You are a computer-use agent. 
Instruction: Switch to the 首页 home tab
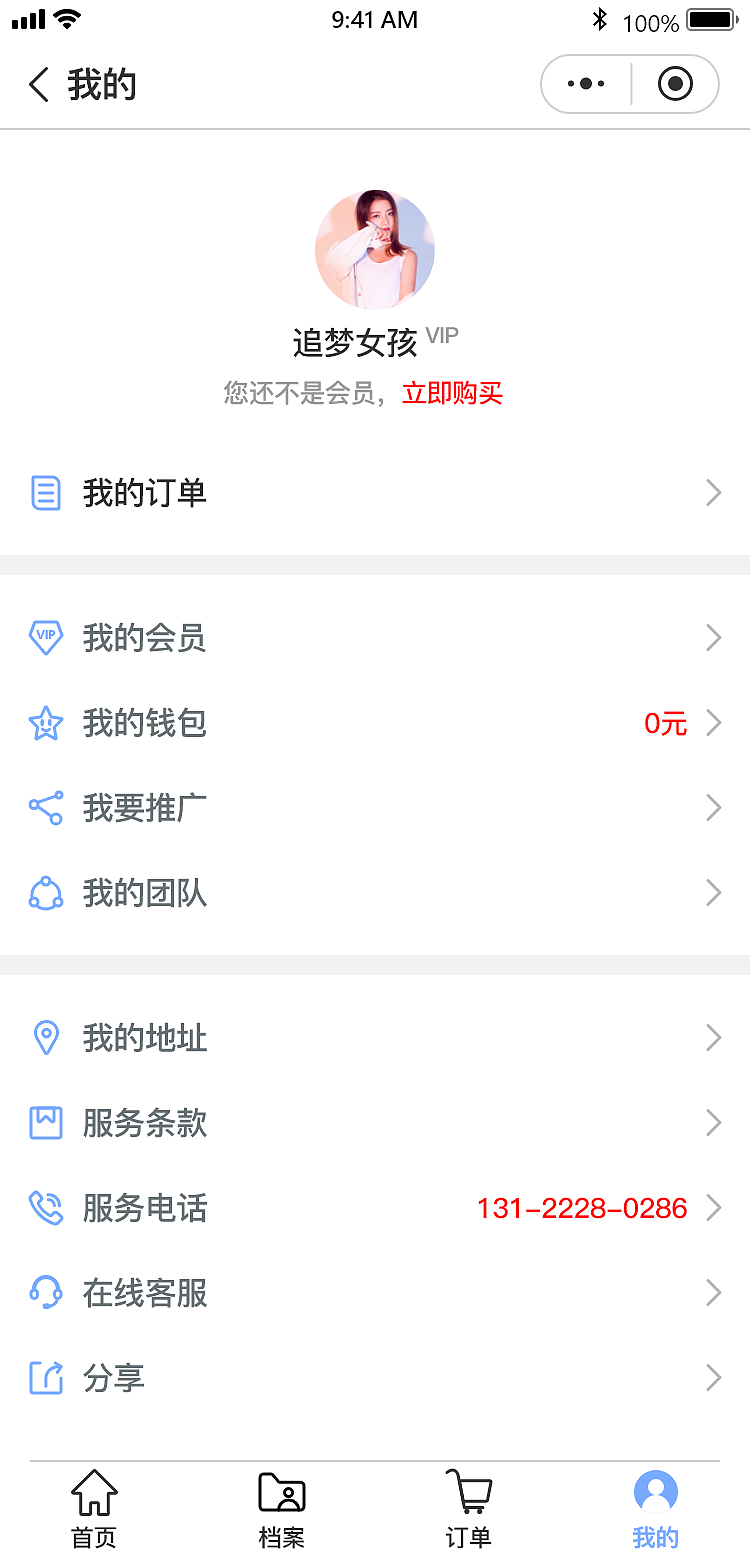click(94, 1508)
